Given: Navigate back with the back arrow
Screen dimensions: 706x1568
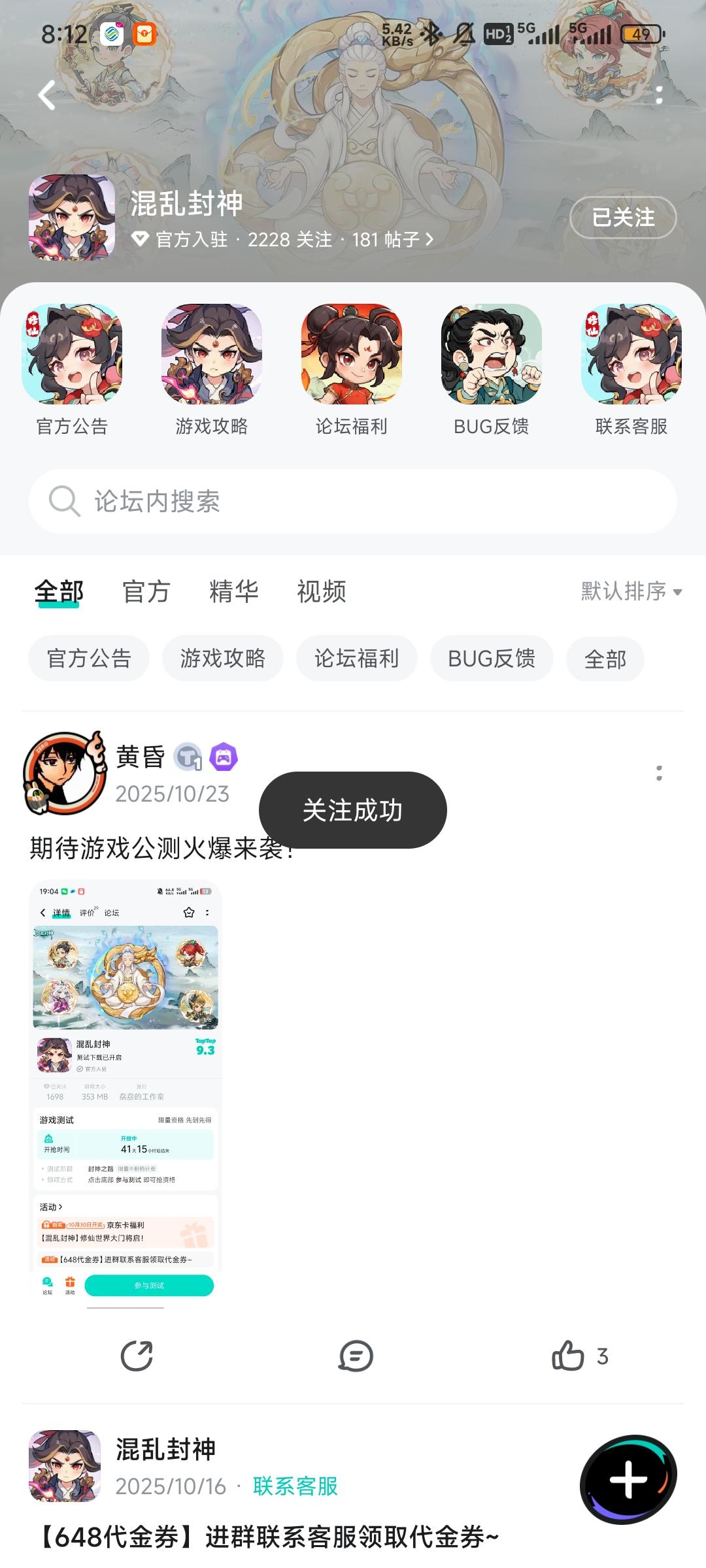Looking at the screenshot, I should [x=46, y=95].
